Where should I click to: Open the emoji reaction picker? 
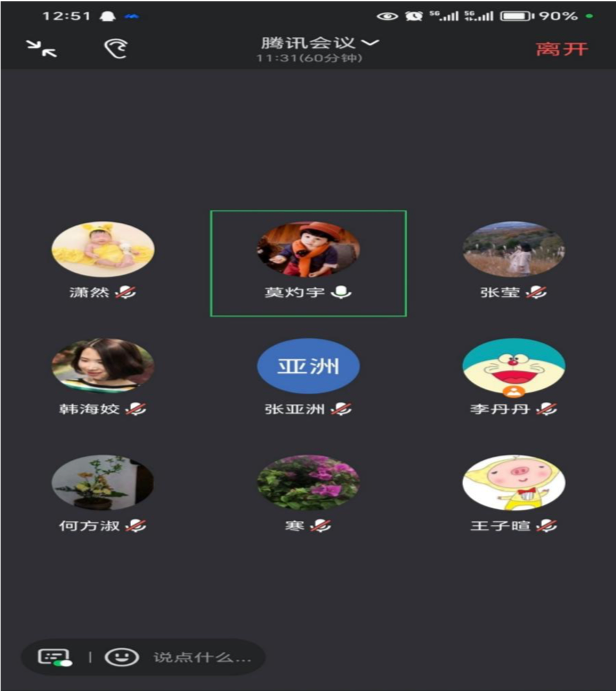click(122, 657)
